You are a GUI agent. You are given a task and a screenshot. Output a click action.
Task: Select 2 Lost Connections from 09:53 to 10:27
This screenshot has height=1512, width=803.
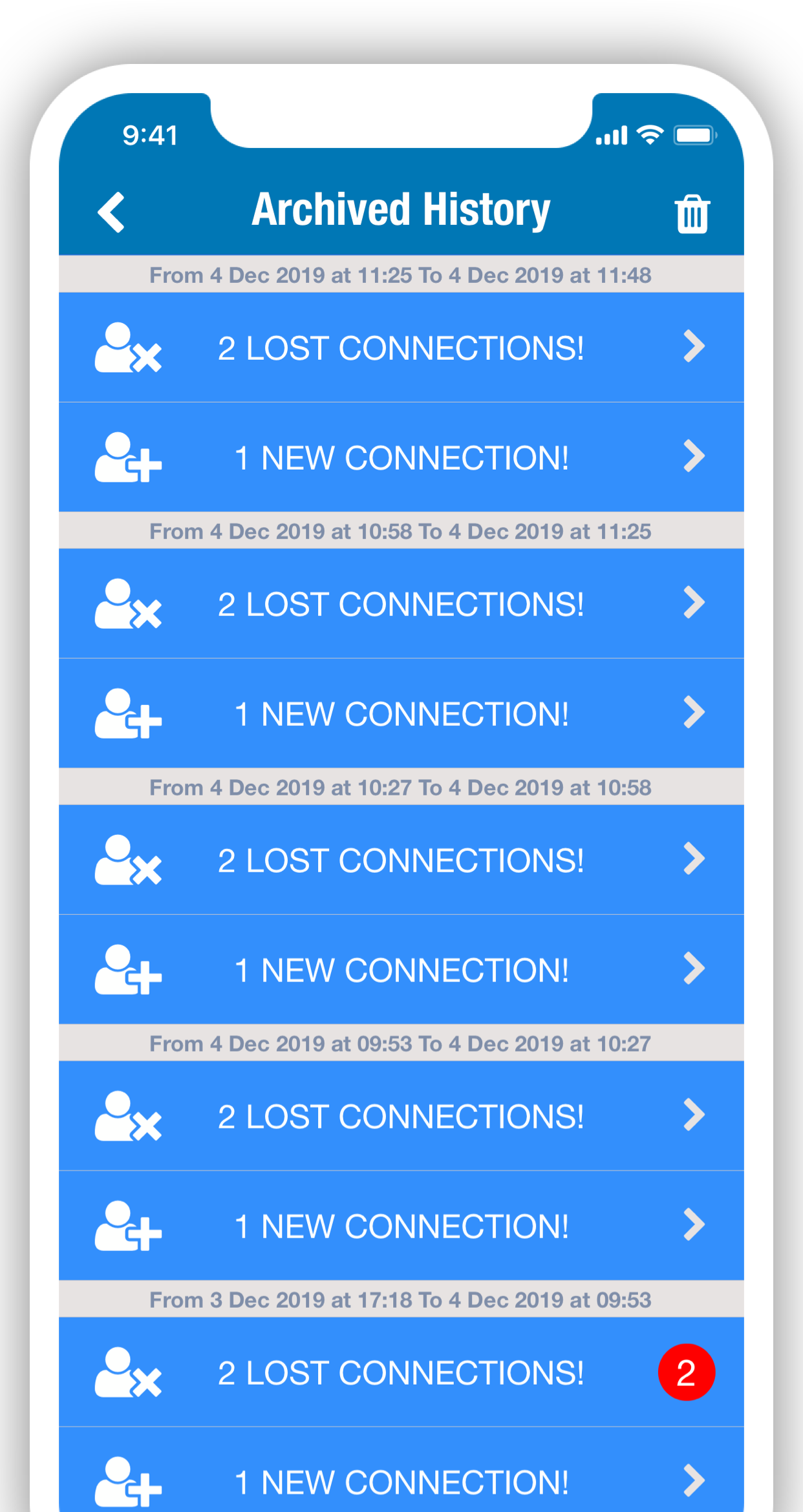(x=401, y=1116)
